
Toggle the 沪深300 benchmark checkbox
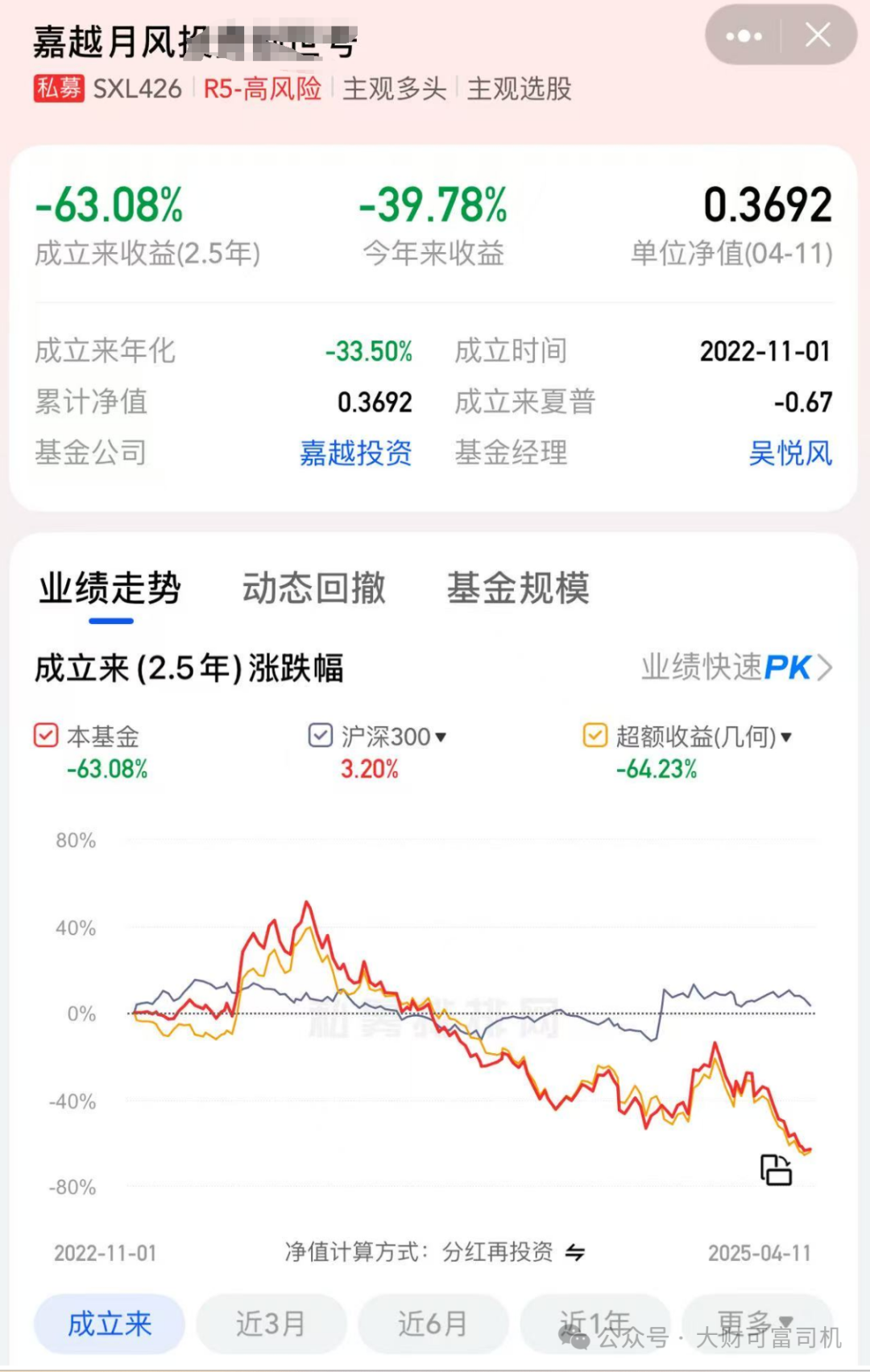click(321, 735)
